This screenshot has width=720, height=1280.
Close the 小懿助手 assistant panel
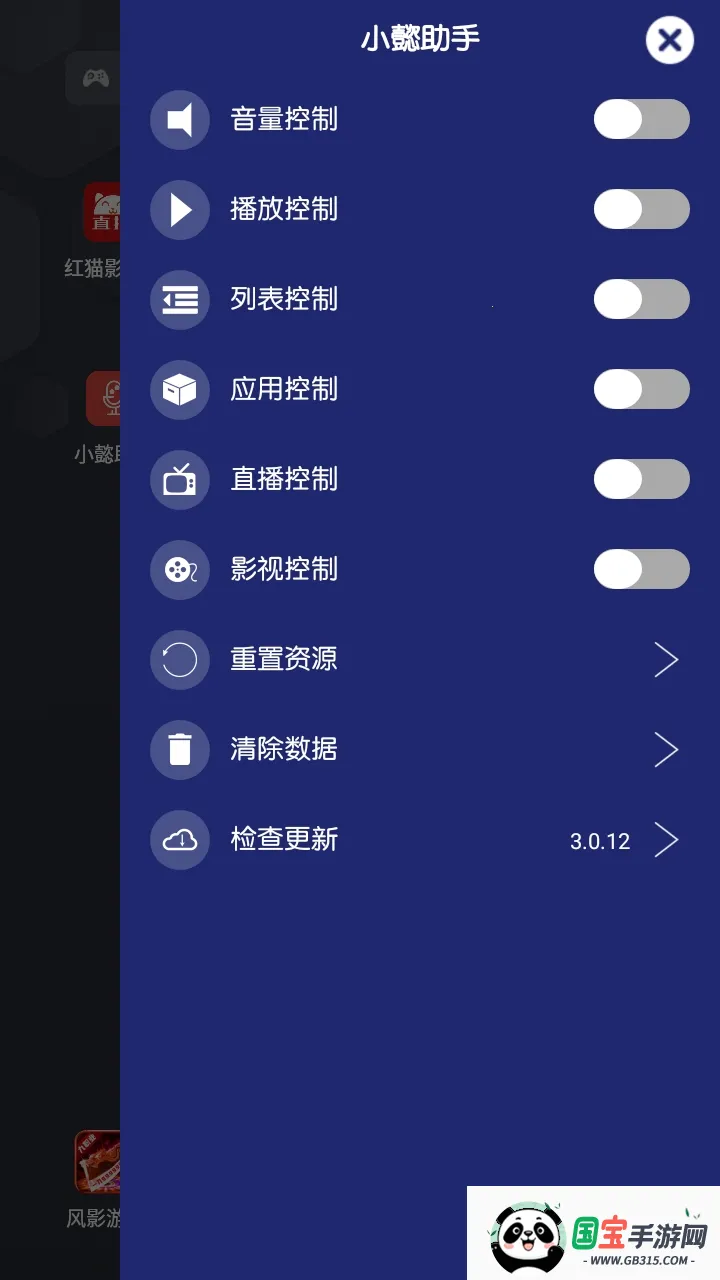coord(669,40)
